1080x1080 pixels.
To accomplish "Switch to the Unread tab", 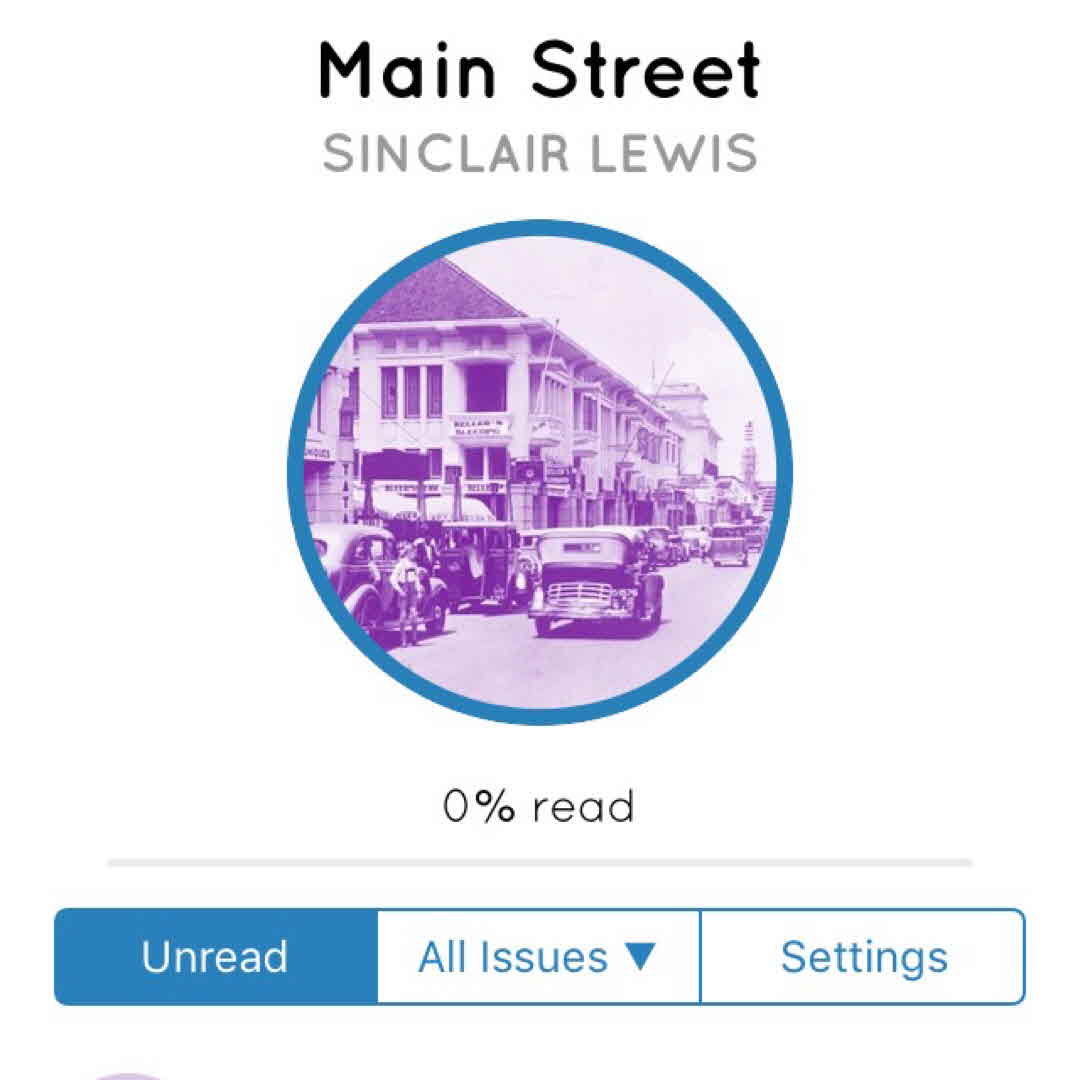I will (x=216, y=957).
